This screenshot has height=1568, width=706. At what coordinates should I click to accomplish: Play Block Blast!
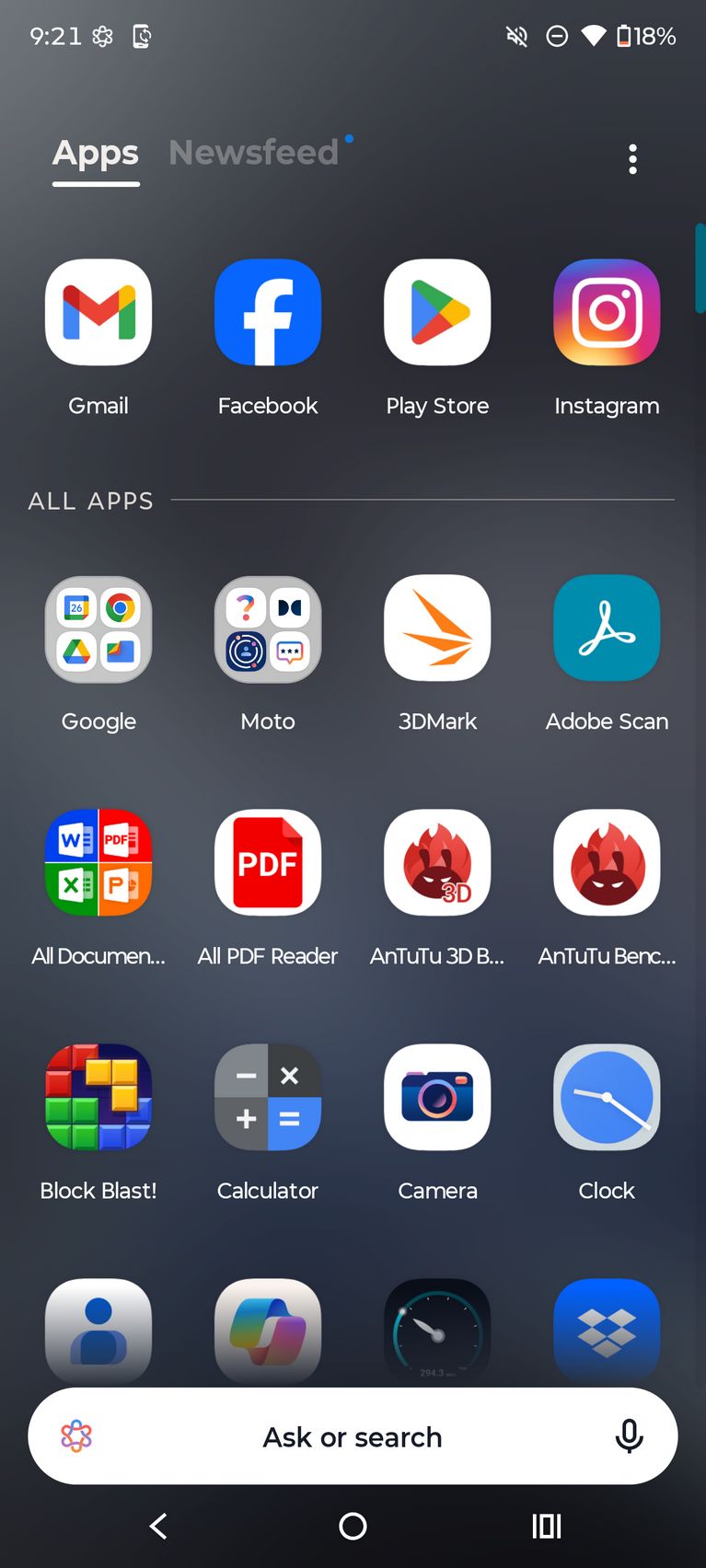coord(98,1098)
